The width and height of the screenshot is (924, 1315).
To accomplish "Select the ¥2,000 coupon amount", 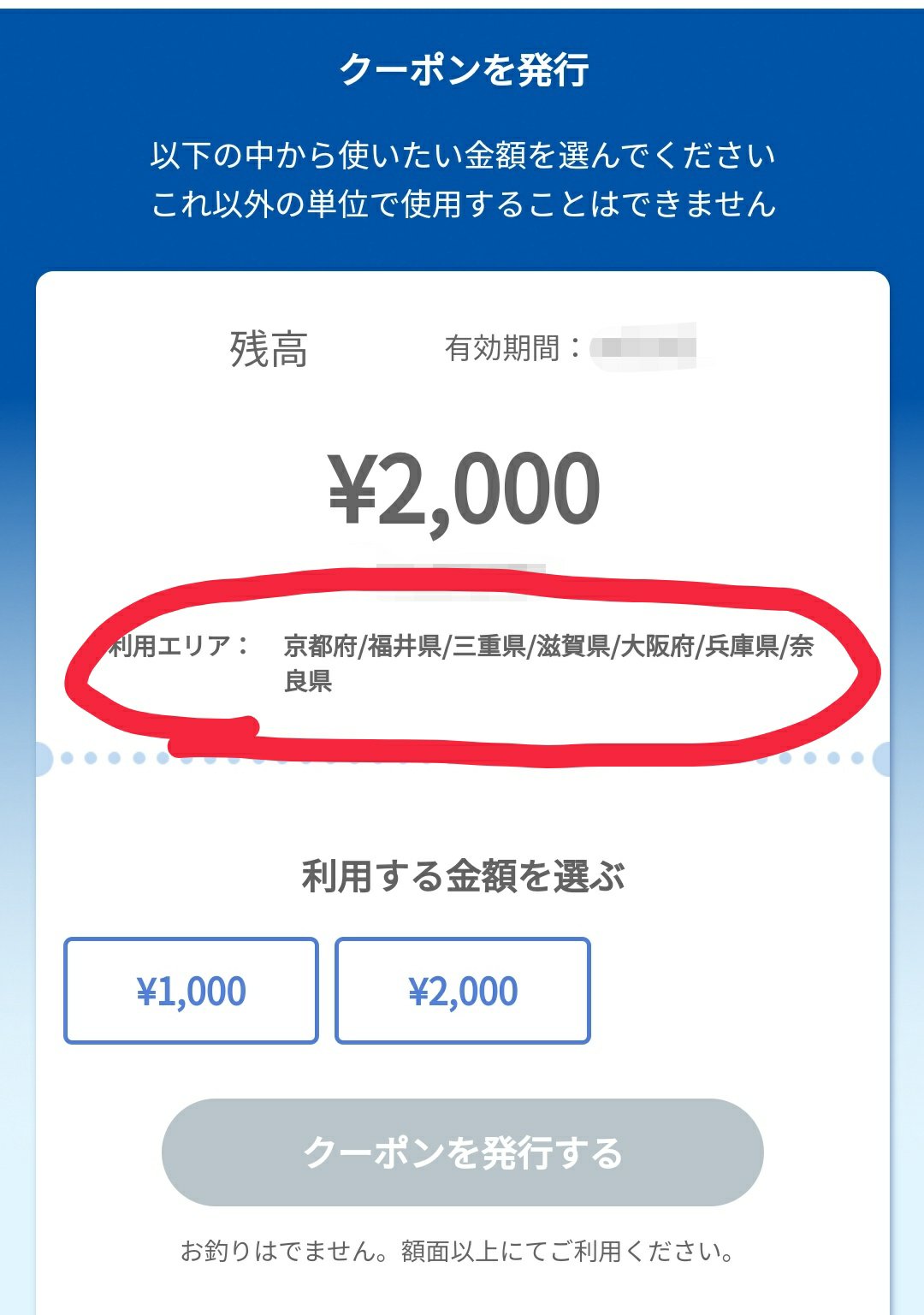I will pyautogui.click(x=462, y=991).
